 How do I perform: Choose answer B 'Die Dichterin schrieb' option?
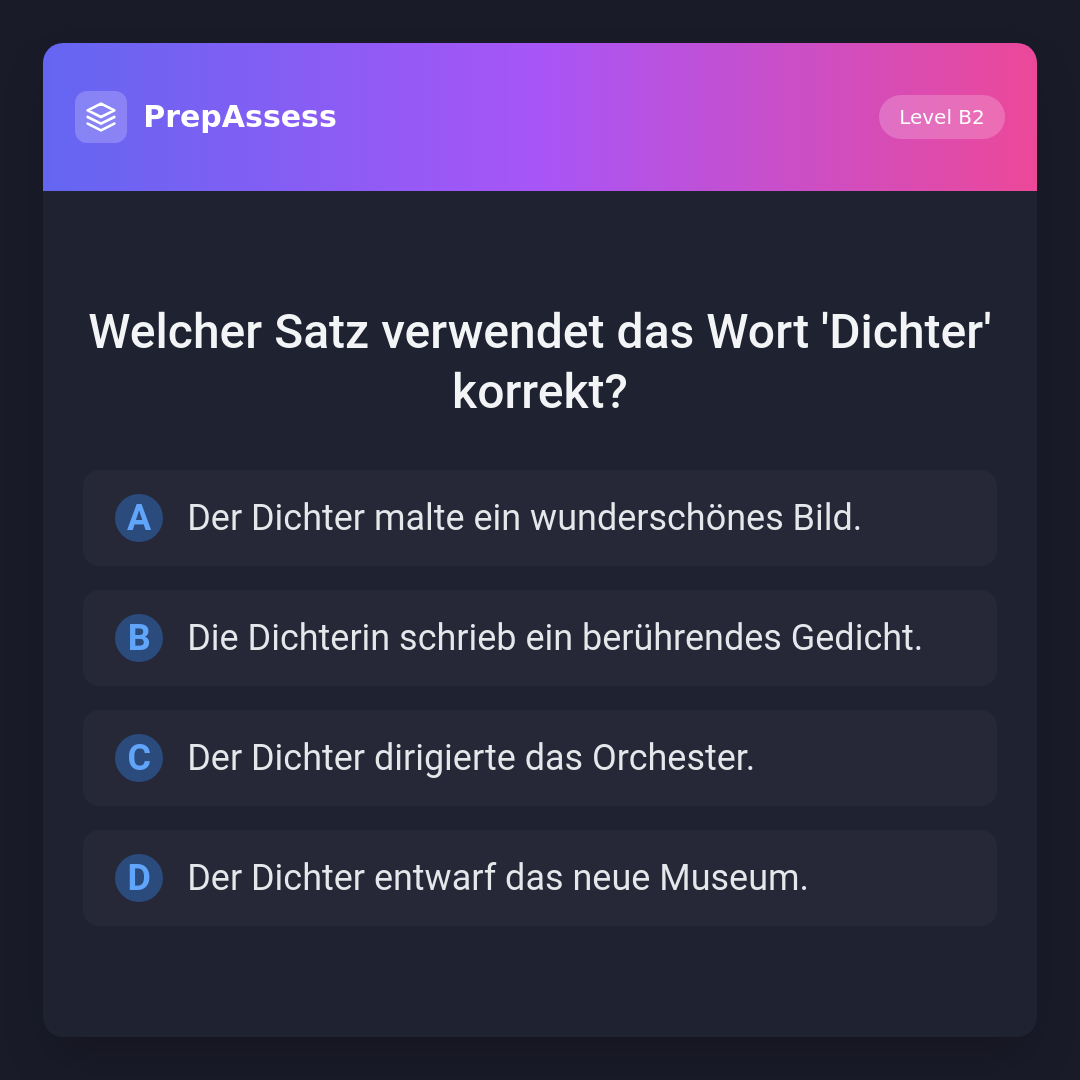coord(539,638)
